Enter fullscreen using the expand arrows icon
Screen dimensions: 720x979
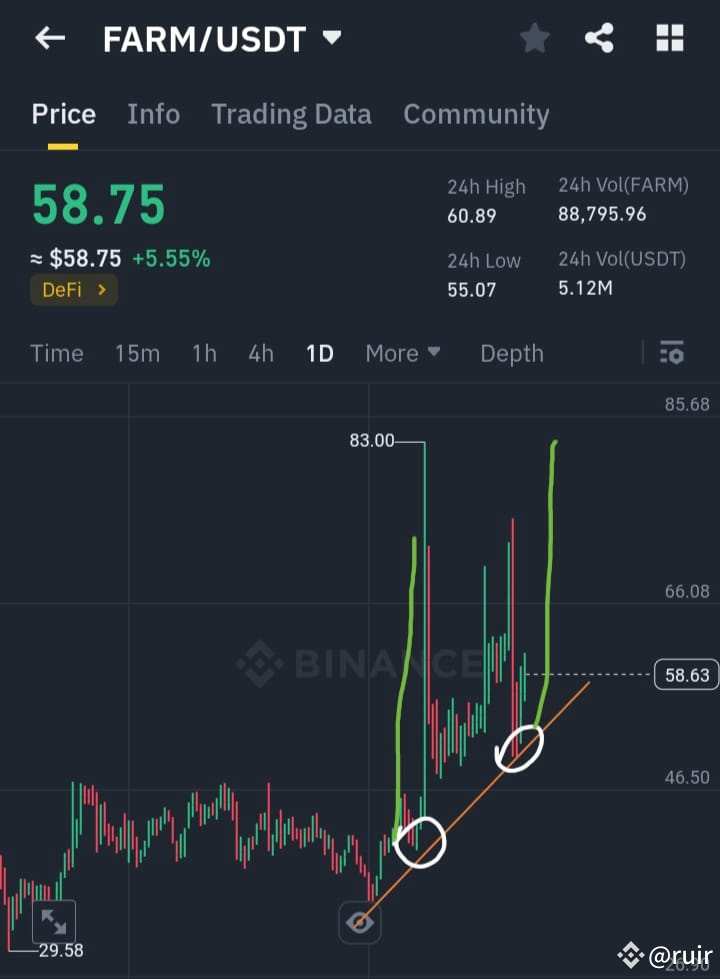tap(55, 921)
